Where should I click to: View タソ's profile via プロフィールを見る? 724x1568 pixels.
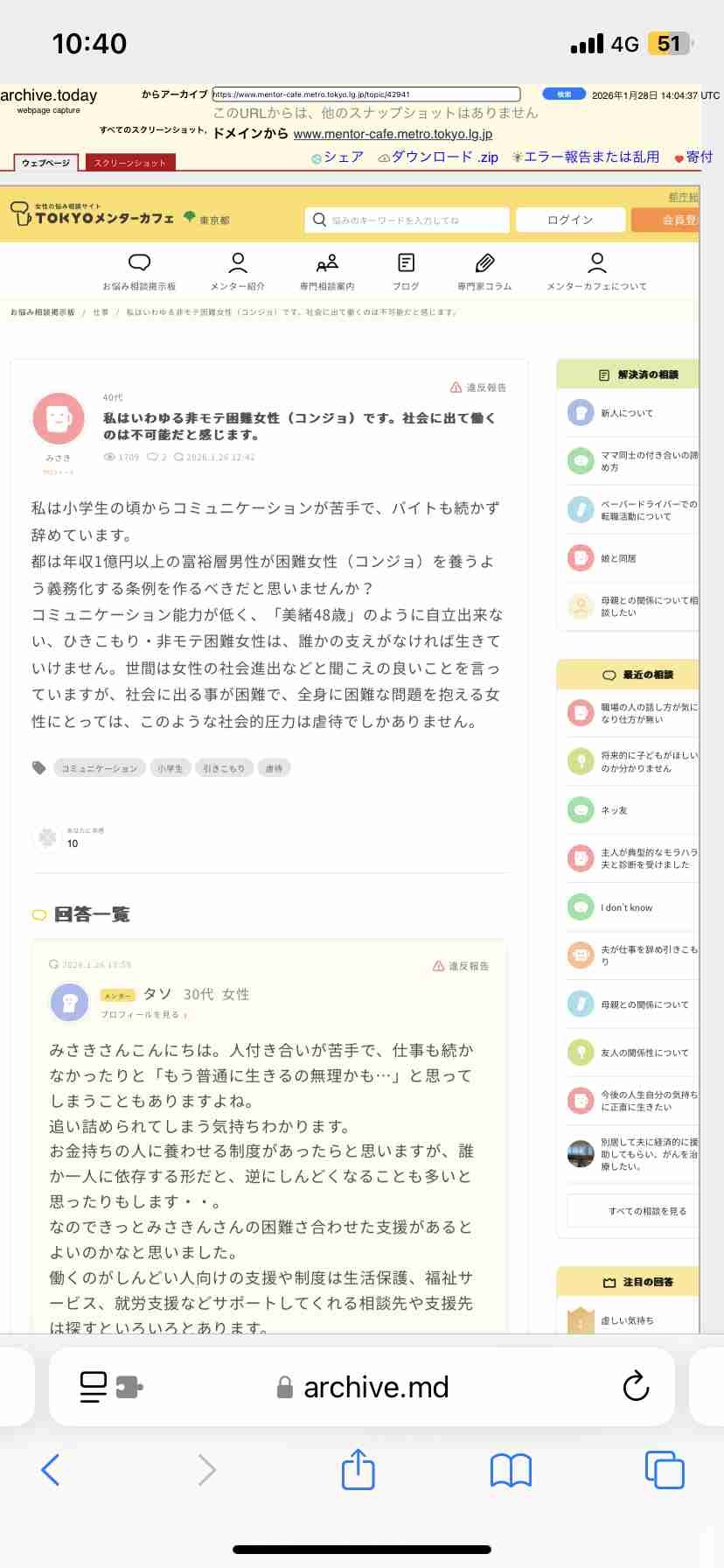point(143,1015)
